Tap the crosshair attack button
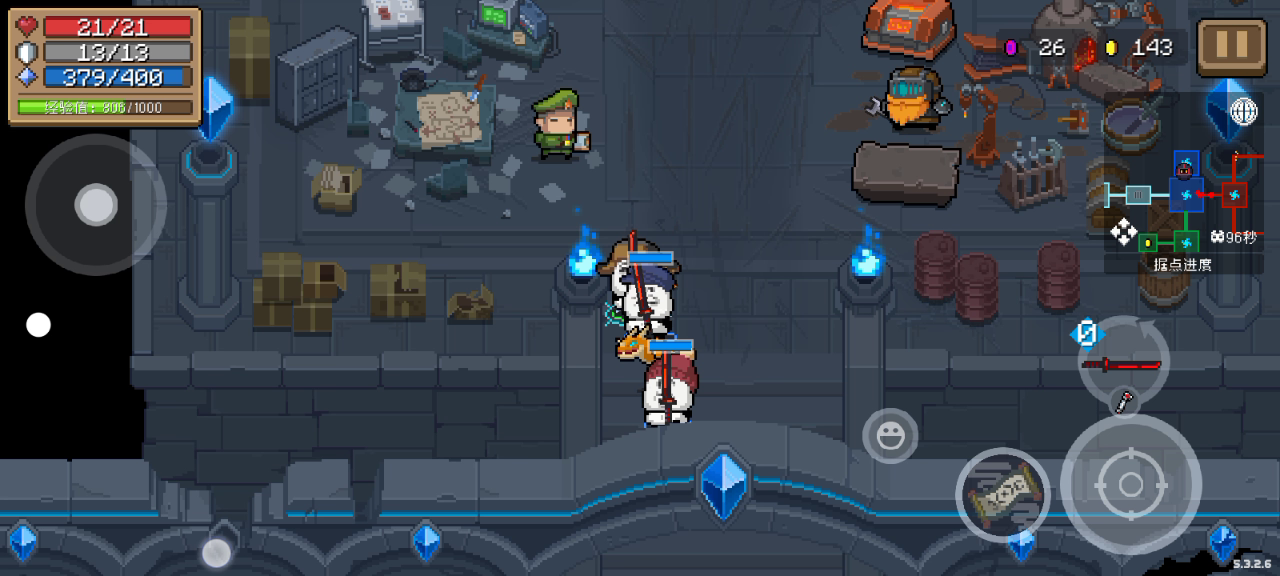The width and height of the screenshot is (1280, 576). pos(1130,484)
